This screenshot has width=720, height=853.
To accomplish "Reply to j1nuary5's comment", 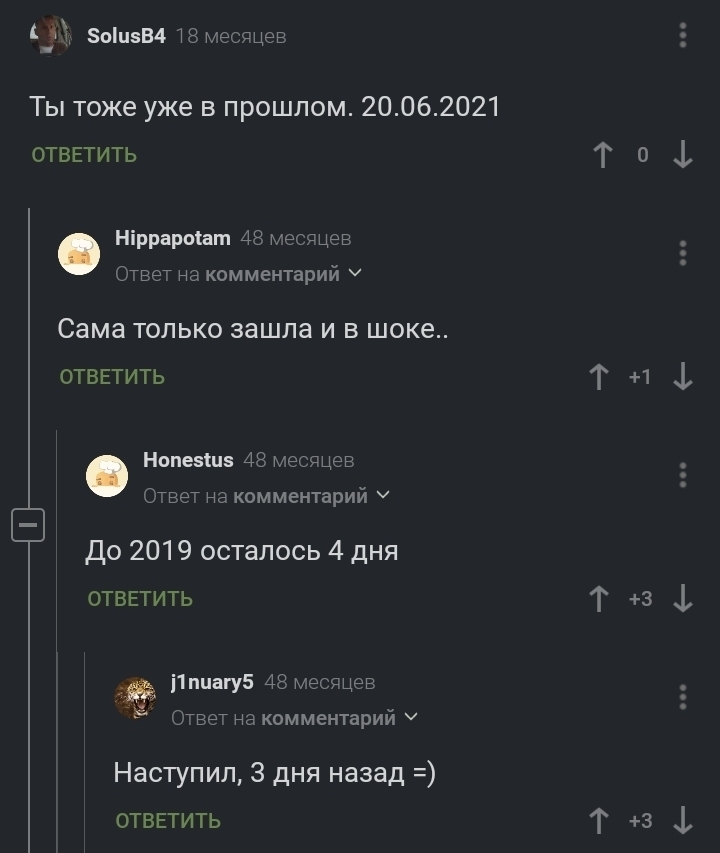I will click(168, 821).
